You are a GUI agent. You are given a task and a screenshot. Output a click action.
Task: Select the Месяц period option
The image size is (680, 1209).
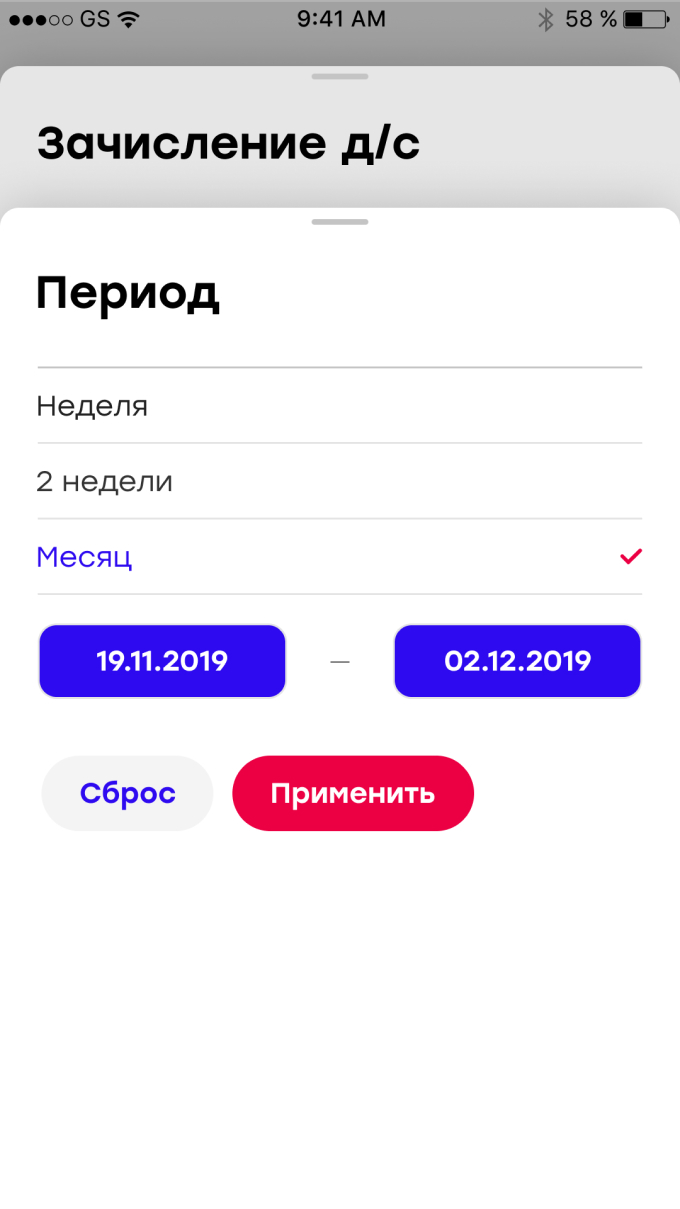(340, 557)
